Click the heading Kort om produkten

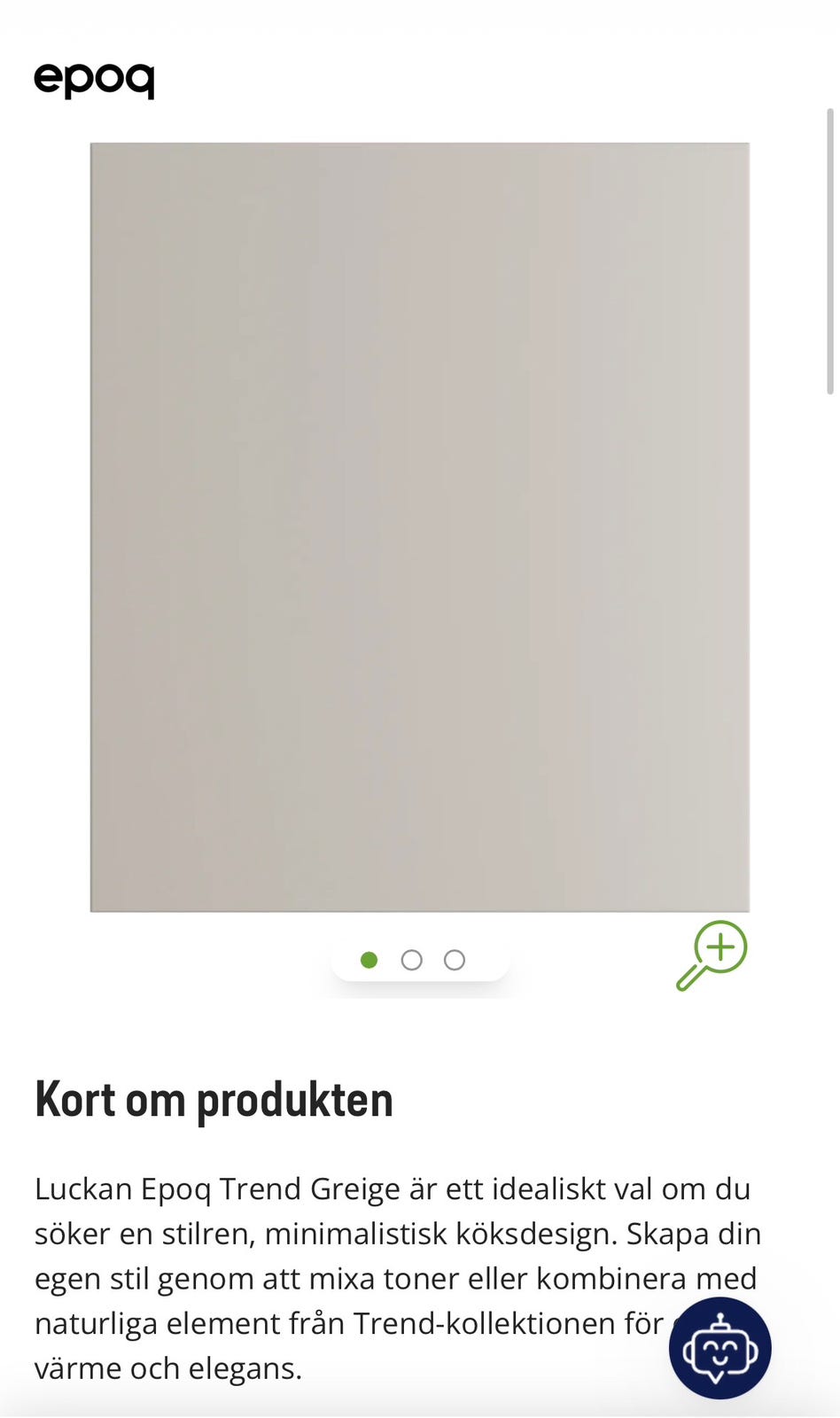214,1099
